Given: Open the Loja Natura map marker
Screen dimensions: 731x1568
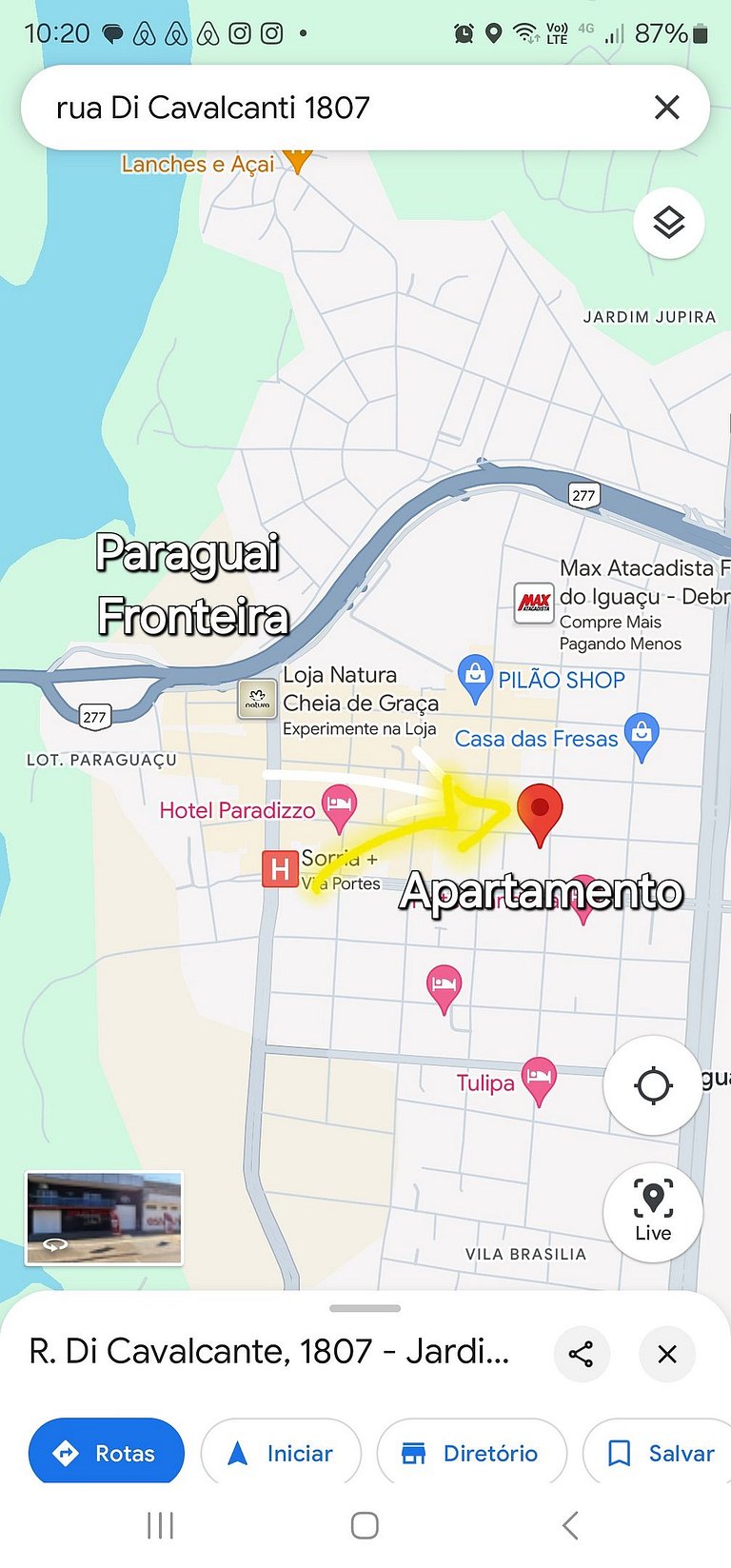Looking at the screenshot, I should tap(257, 700).
